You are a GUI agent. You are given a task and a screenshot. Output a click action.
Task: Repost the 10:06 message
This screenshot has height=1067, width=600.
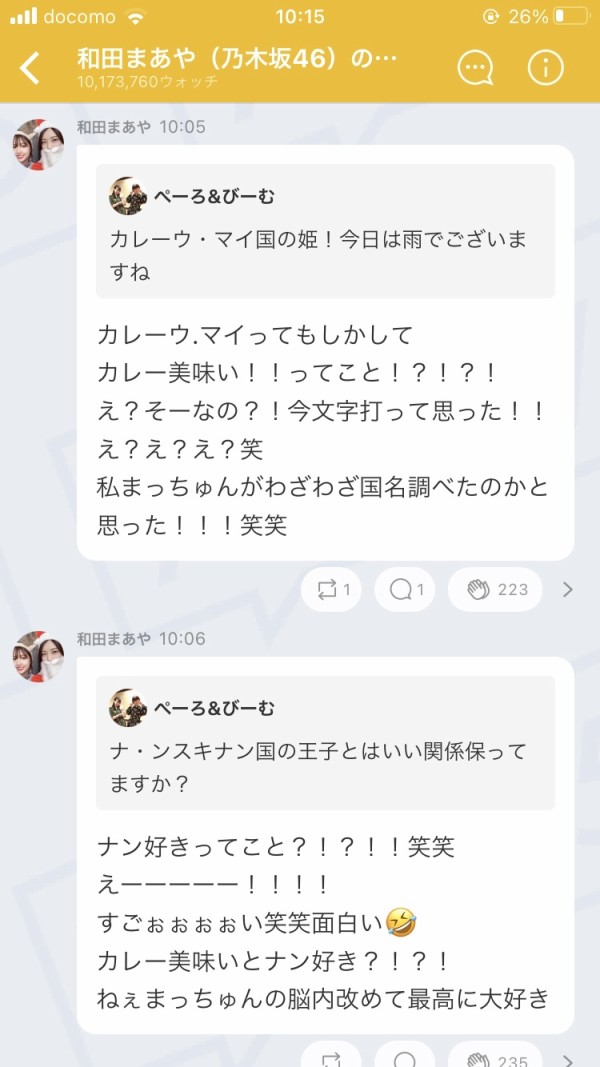[x=331, y=1055]
